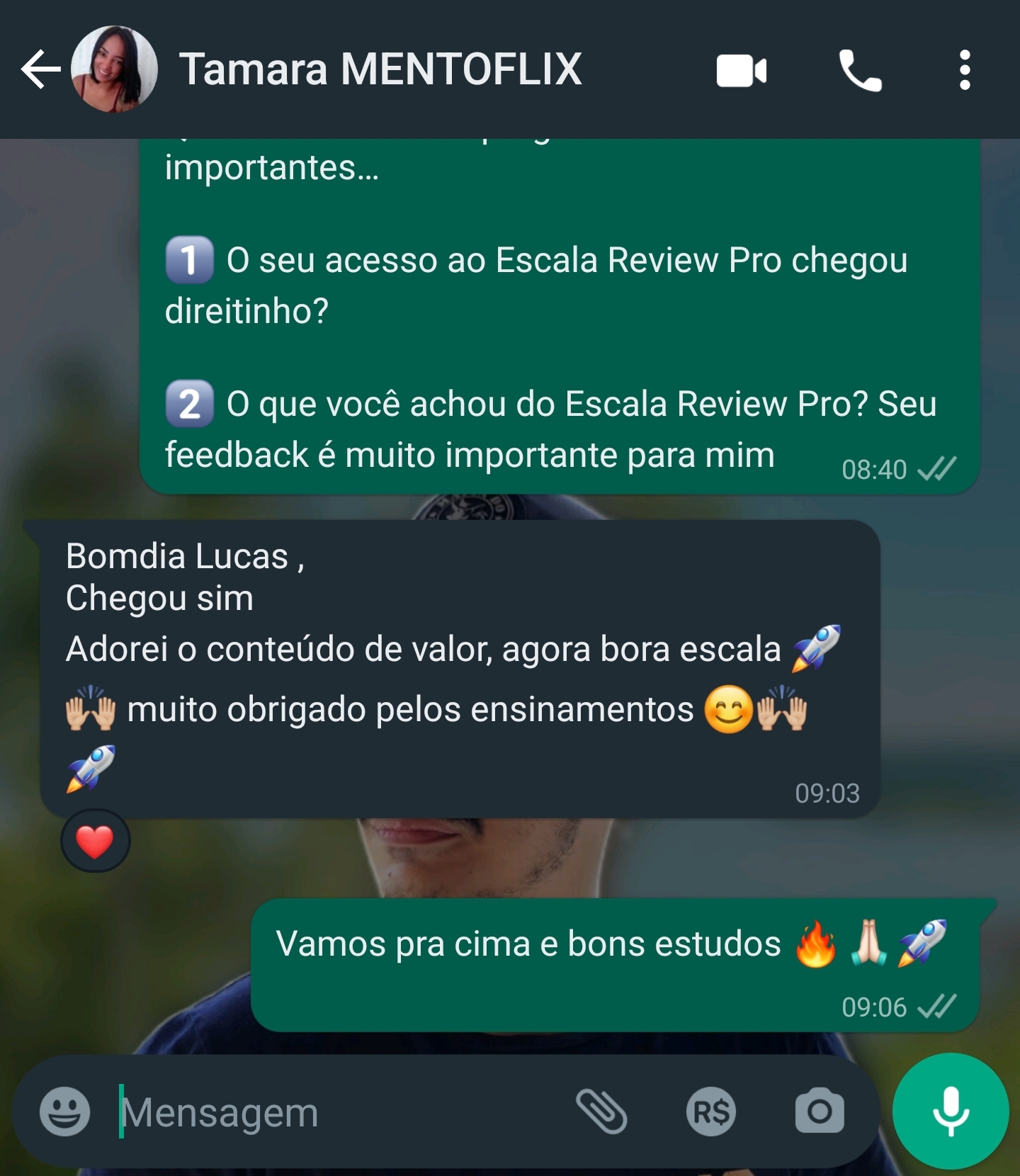This screenshot has width=1020, height=1176.
Task: Open the R$ payment option
Action: tap(710, 1111)
